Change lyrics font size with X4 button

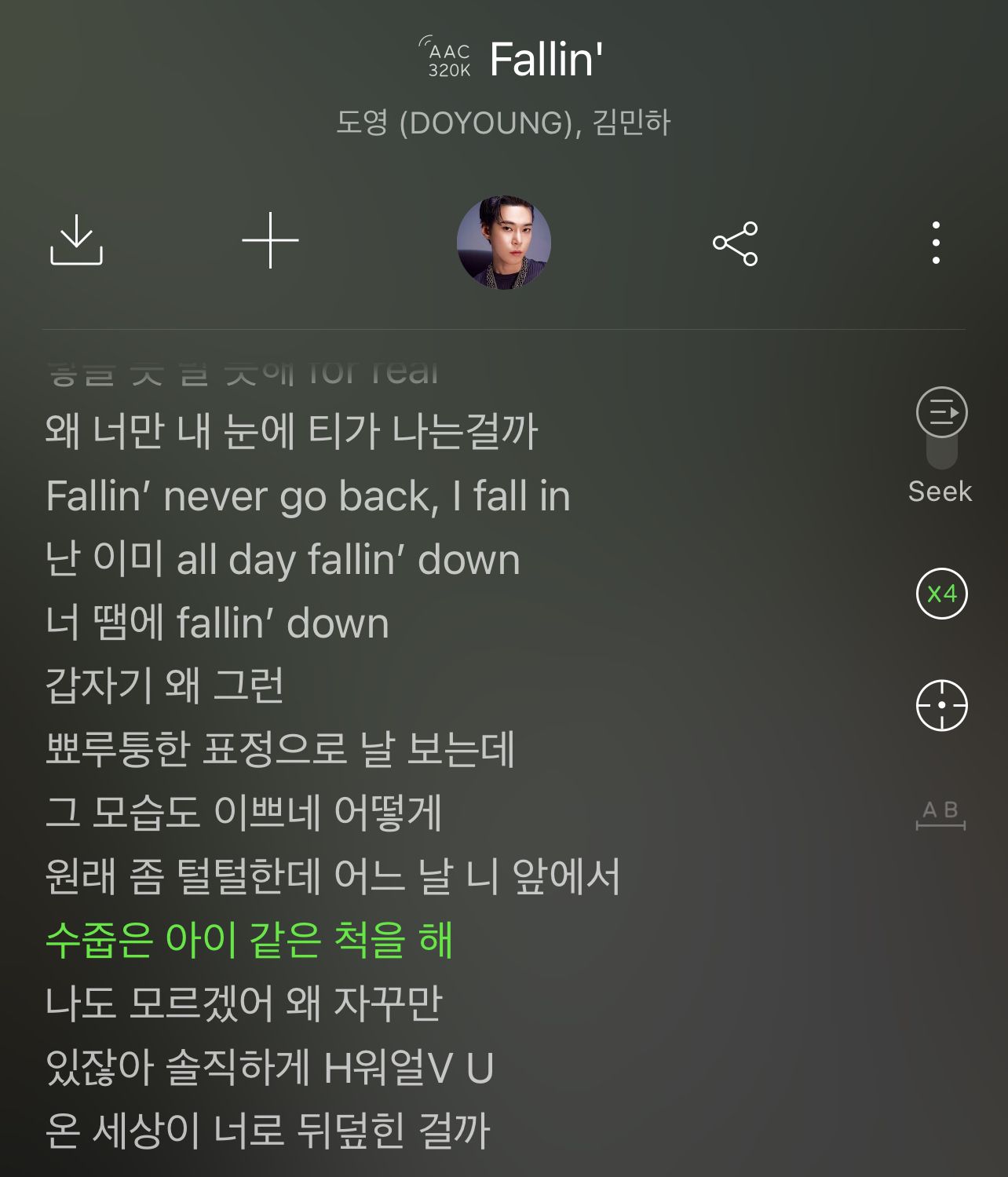941,594
